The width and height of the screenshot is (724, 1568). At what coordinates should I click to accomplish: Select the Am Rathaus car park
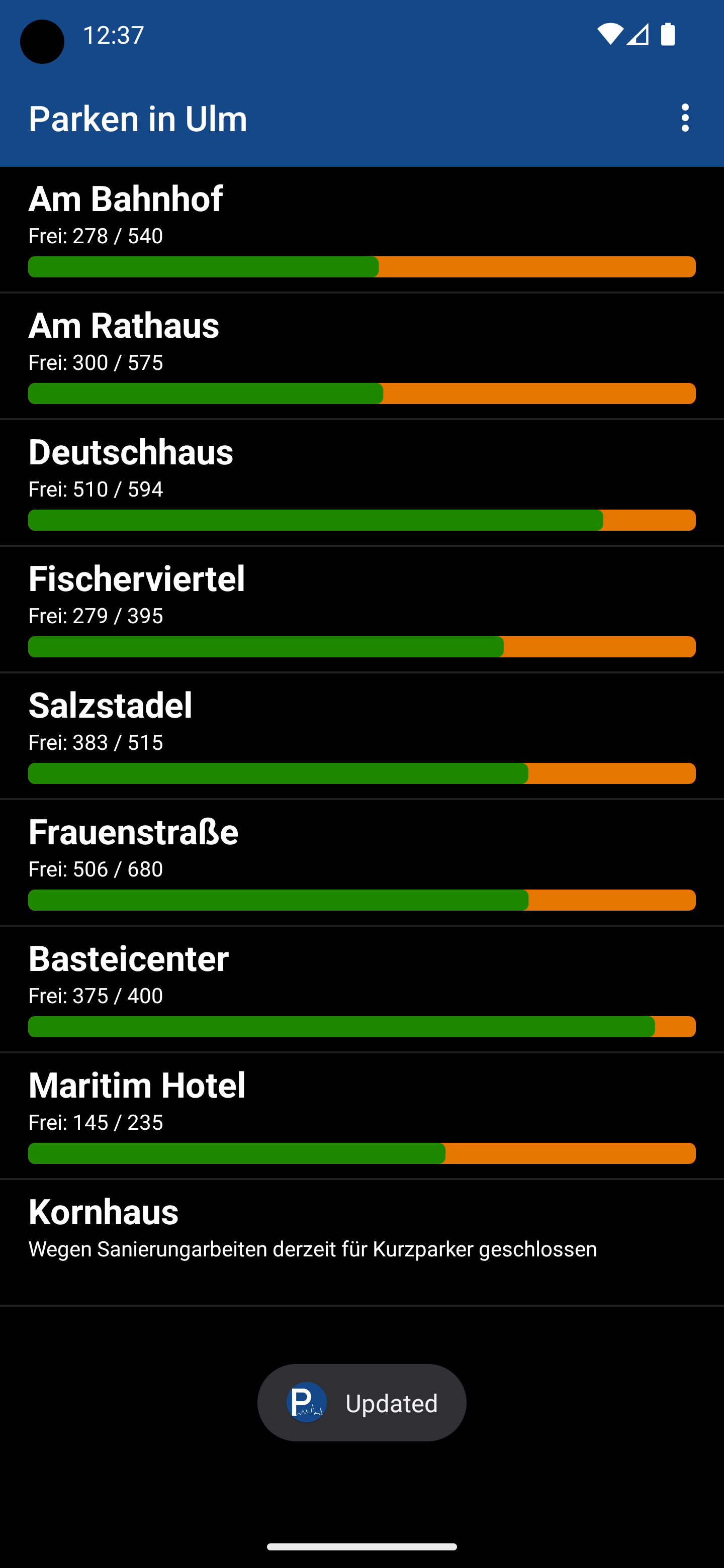[x=361, y=356]
